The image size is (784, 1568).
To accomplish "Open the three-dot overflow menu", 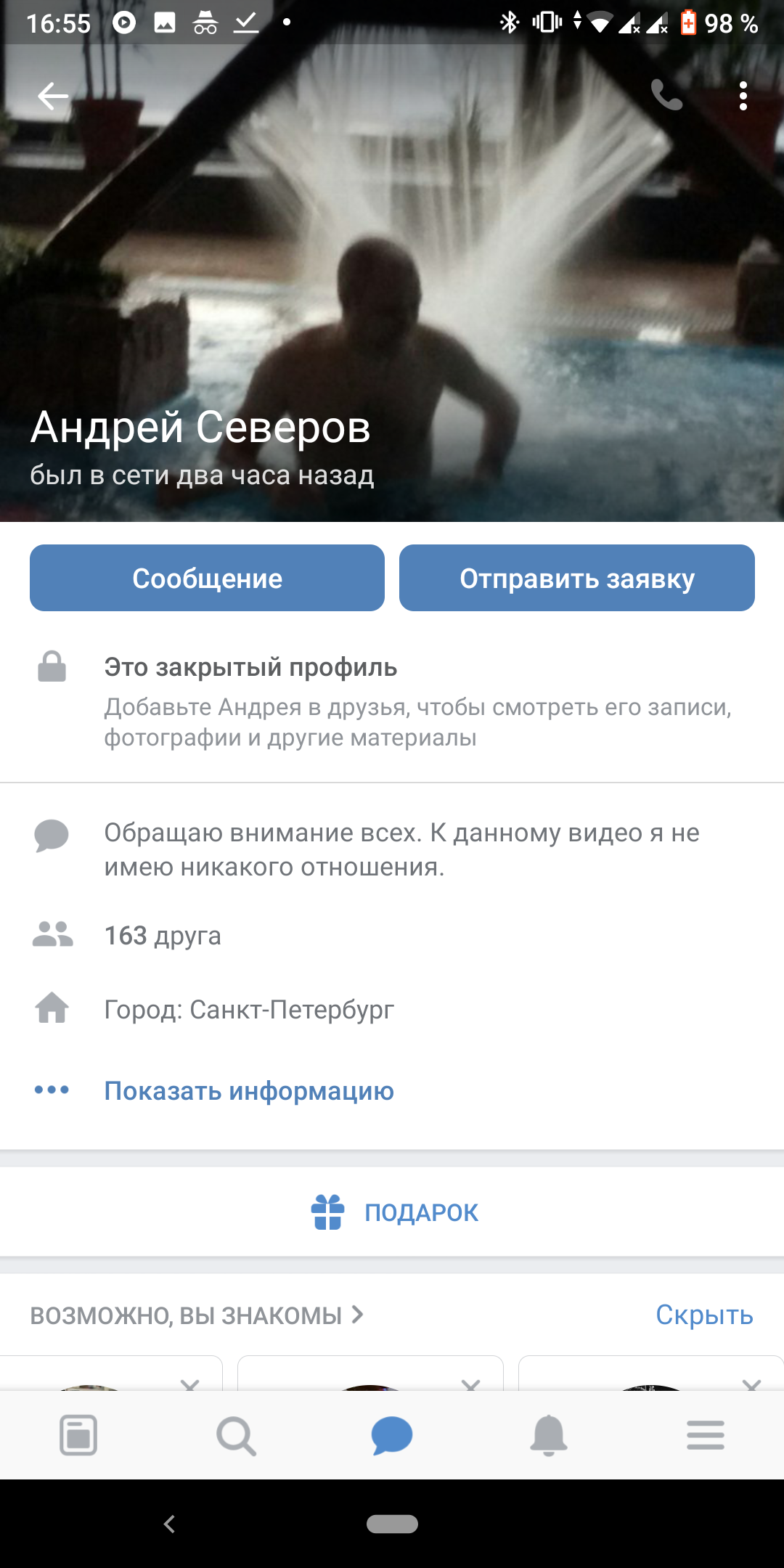I will [743, 96].
